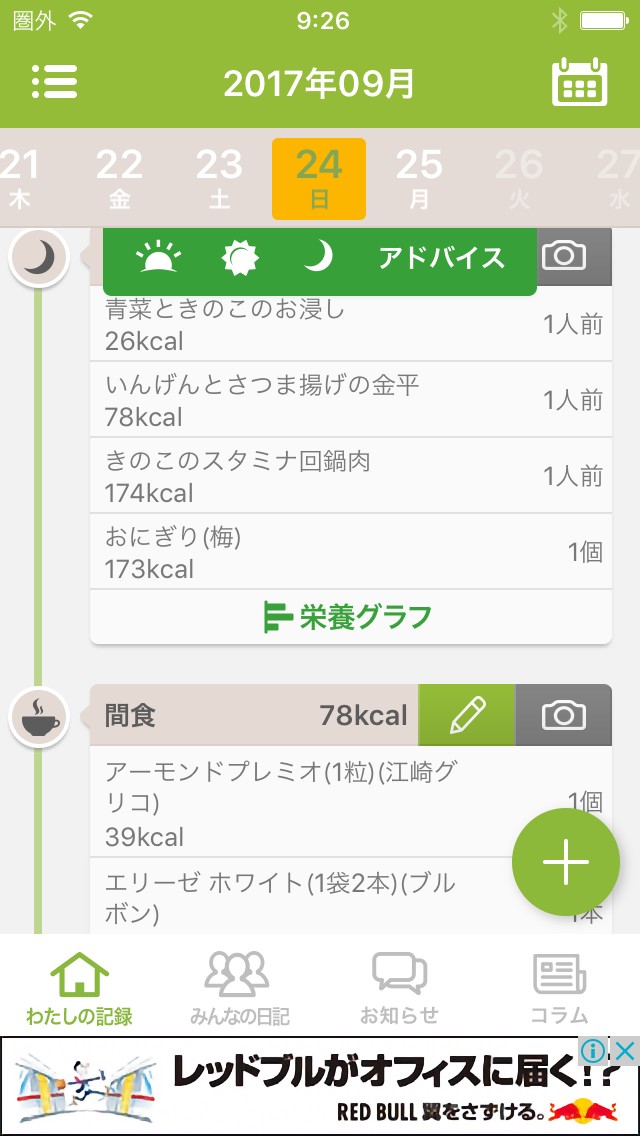The height and width of the screenshot is (1136, 640).
Task: Select date 23 土
Action: tap(219, 178)
